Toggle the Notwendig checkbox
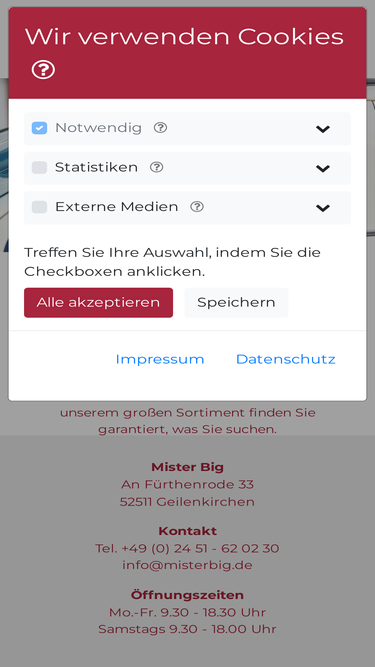This screenshot has height=667, width=375. pyautogui.click(x=40, y=128)
